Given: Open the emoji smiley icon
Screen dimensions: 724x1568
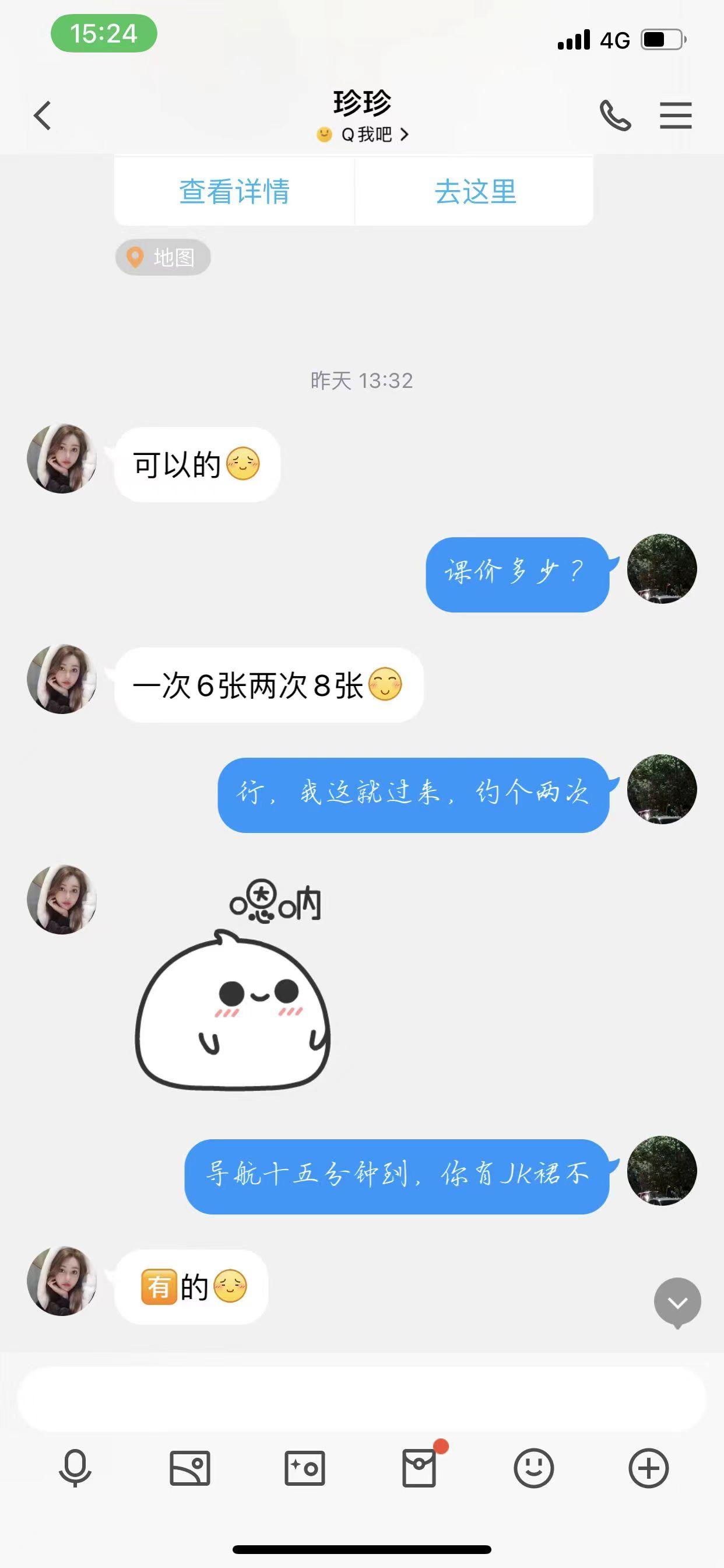Looking at the screenshot, I should [533, 1468].
